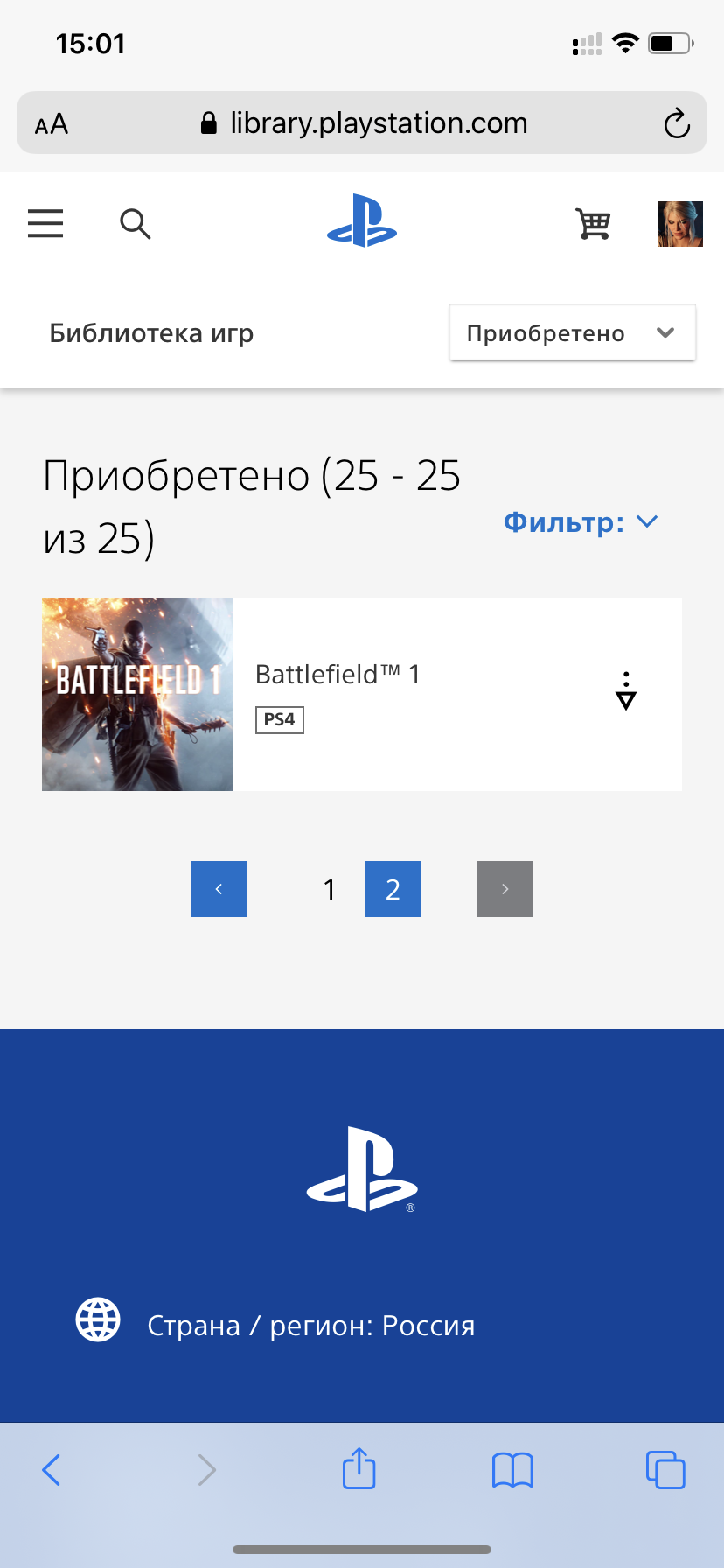Go to the previous page arrow
This screenshot has width=724, height=1568.
coord(219,889)
